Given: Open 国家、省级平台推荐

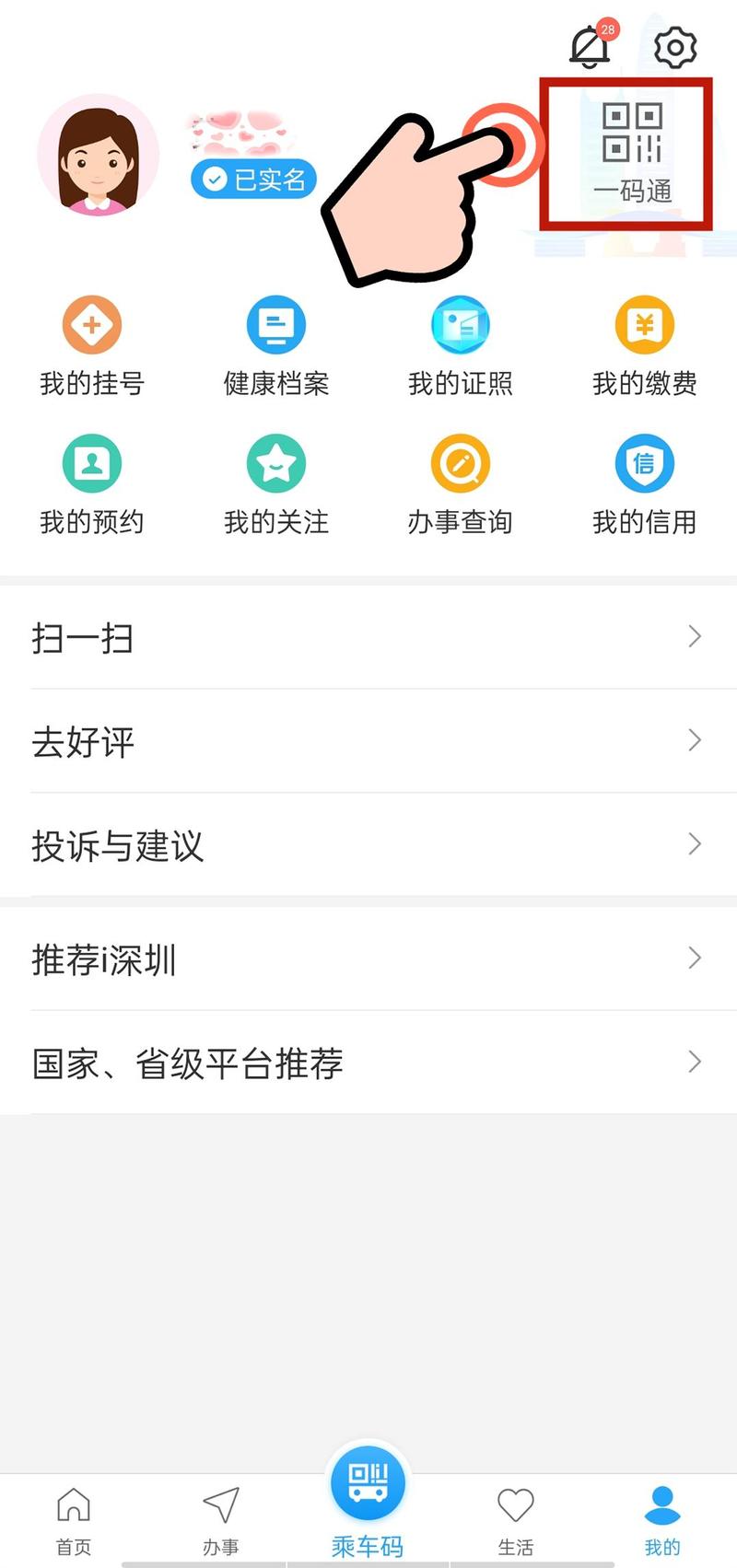Looking at the screenshot, I should click(368, 1063).
